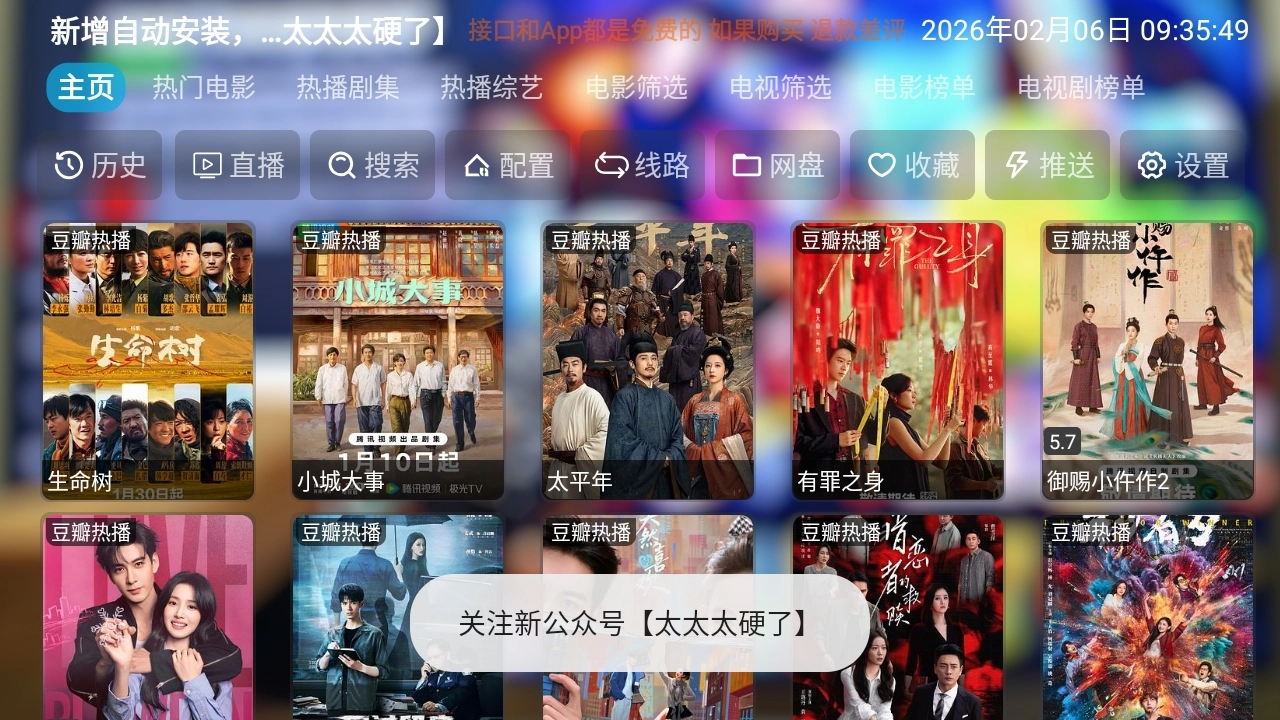Open 搜索 search
Viewport: 1280px width, 720px height.
coord(373,165)
